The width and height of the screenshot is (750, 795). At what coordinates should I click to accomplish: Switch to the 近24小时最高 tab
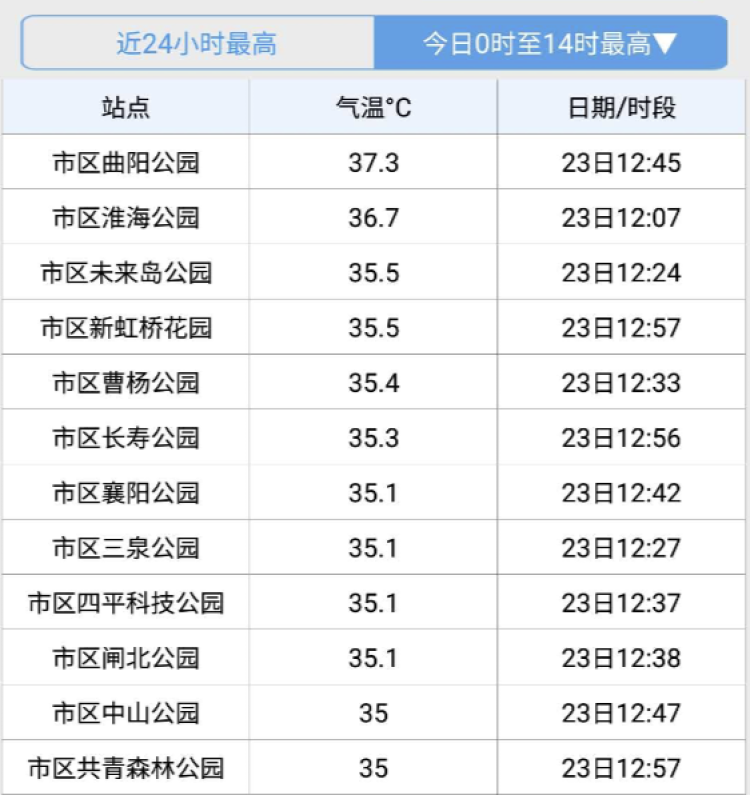pyautogui.click(x=197, y=44)
